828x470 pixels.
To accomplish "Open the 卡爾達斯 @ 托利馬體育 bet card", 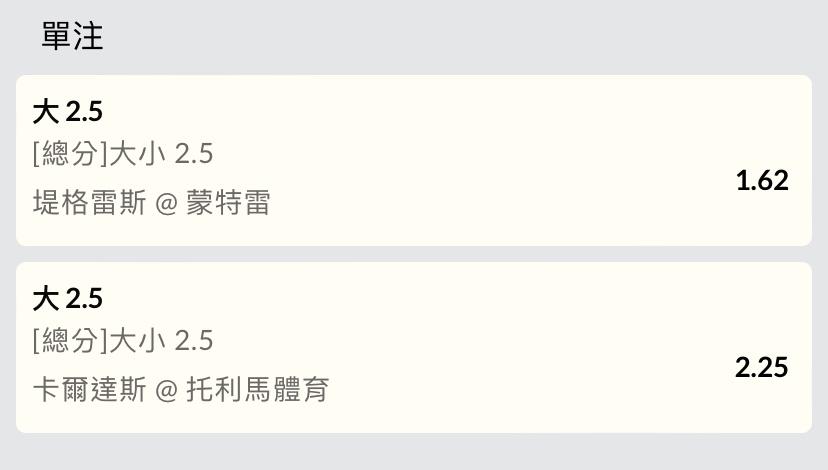I will click(413, 348).
